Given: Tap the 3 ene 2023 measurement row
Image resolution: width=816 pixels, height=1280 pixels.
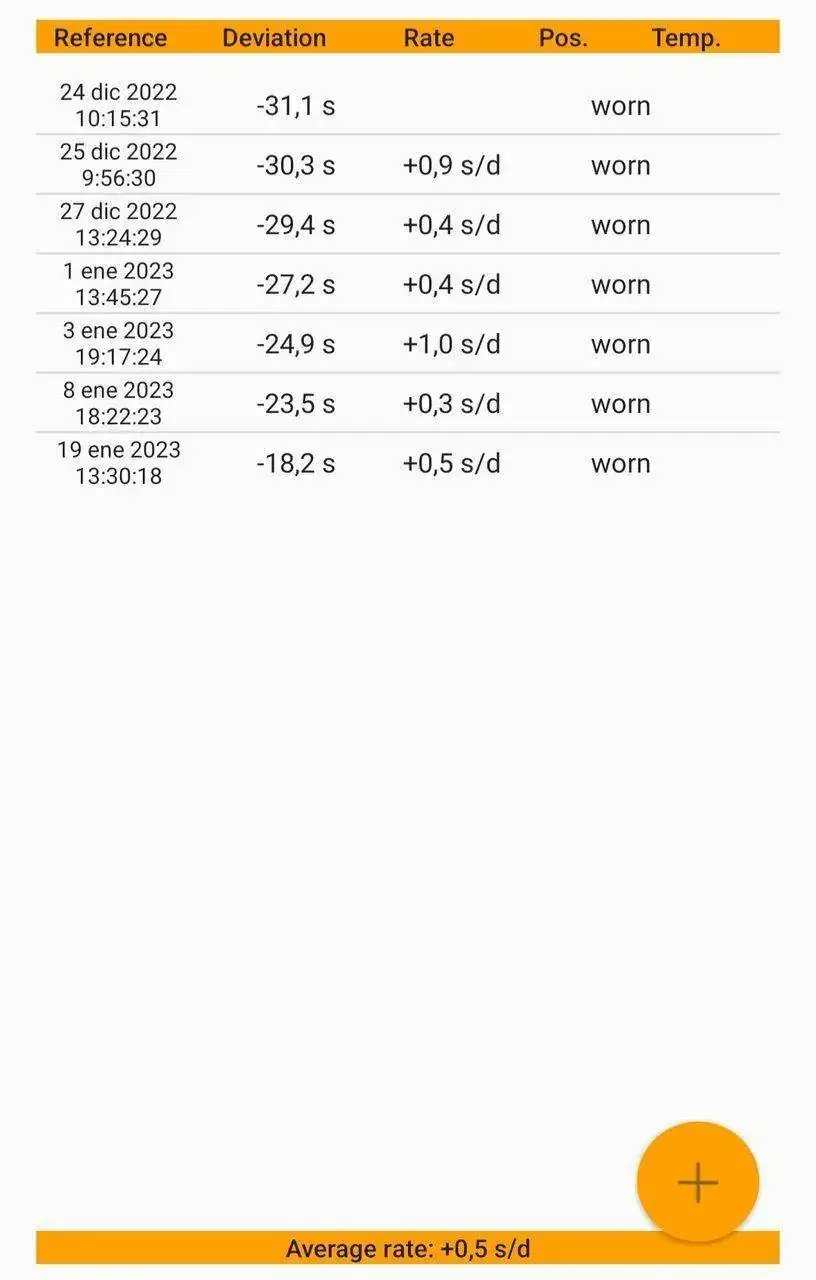Looking at the screenshot, I should [407, 344].
